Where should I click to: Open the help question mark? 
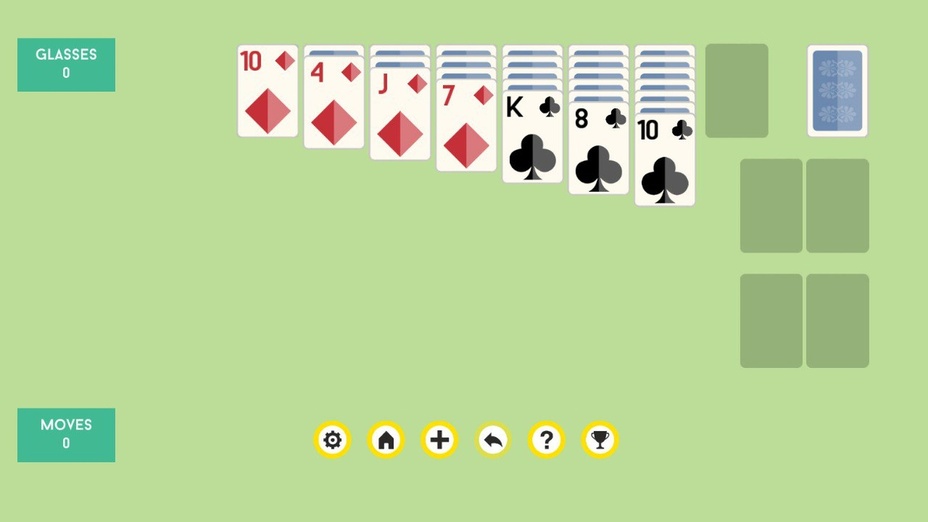click(x=546, y=440)
